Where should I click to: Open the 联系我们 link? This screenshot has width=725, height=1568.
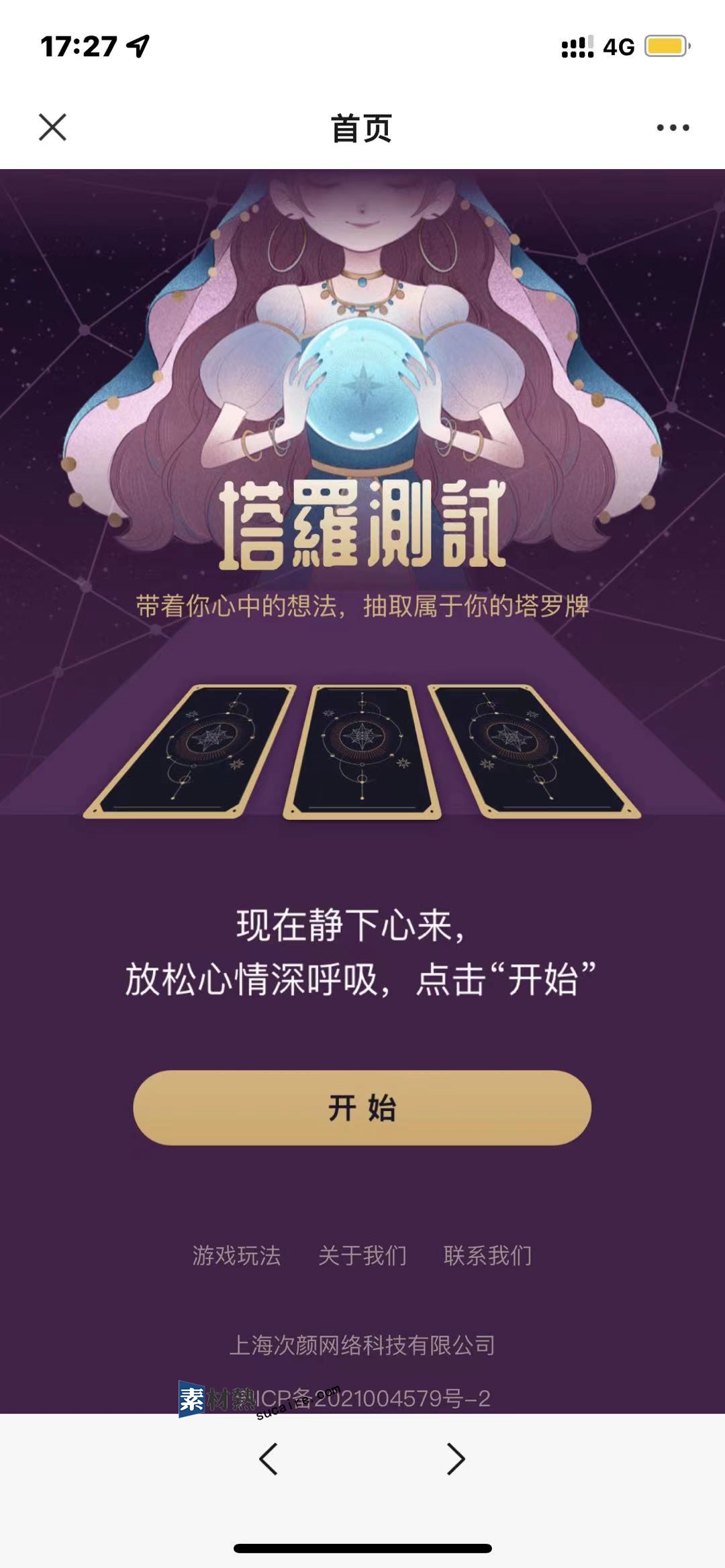click(x=487, y=1255)
